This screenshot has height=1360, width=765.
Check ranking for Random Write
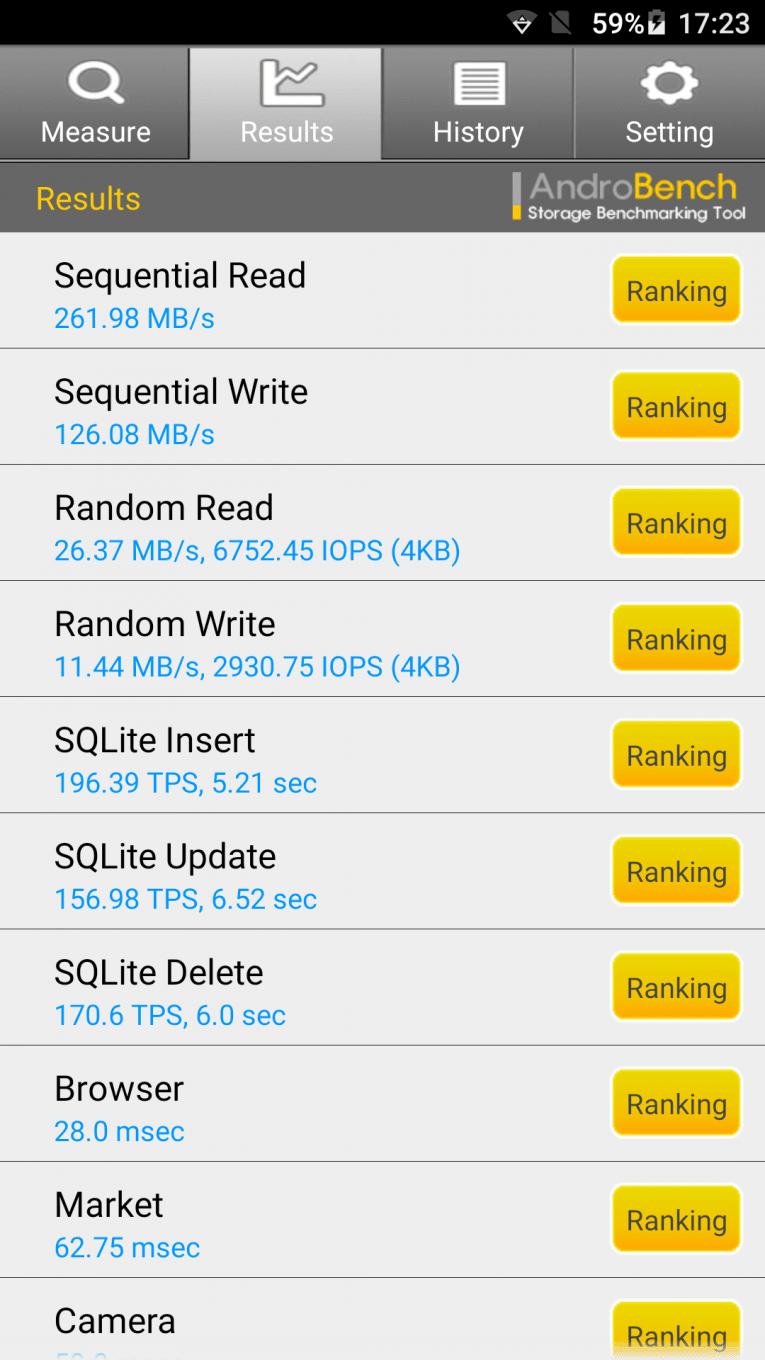676,639
